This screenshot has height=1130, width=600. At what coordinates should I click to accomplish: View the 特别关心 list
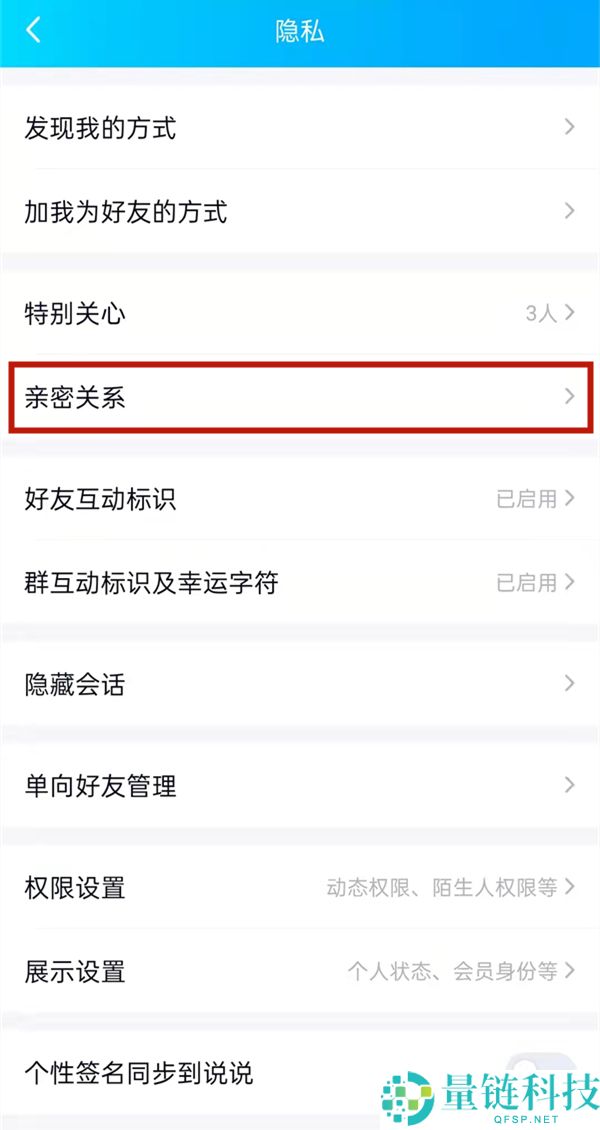pos(300,314)
